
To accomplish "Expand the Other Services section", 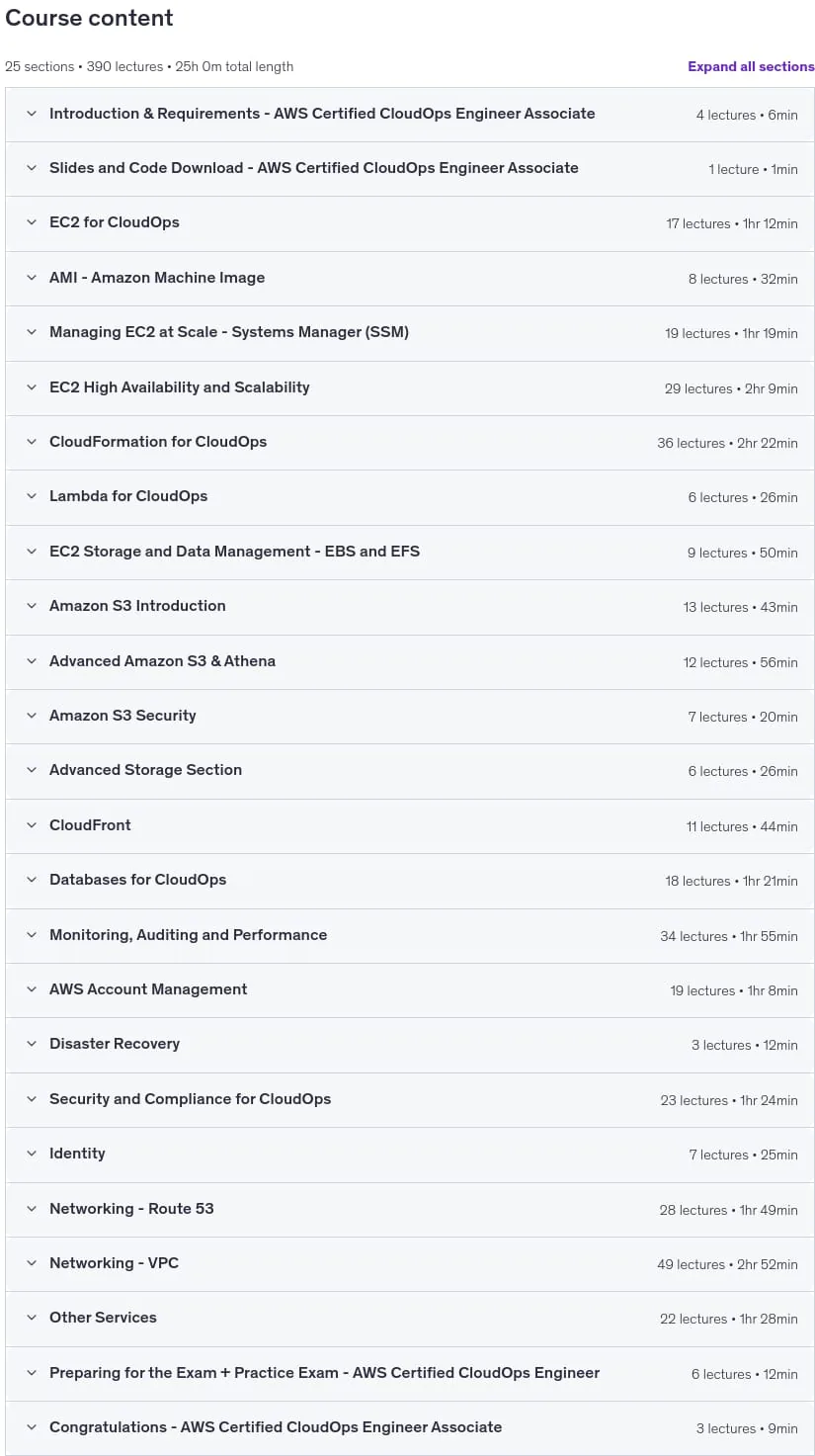I will pos(410,1319).
